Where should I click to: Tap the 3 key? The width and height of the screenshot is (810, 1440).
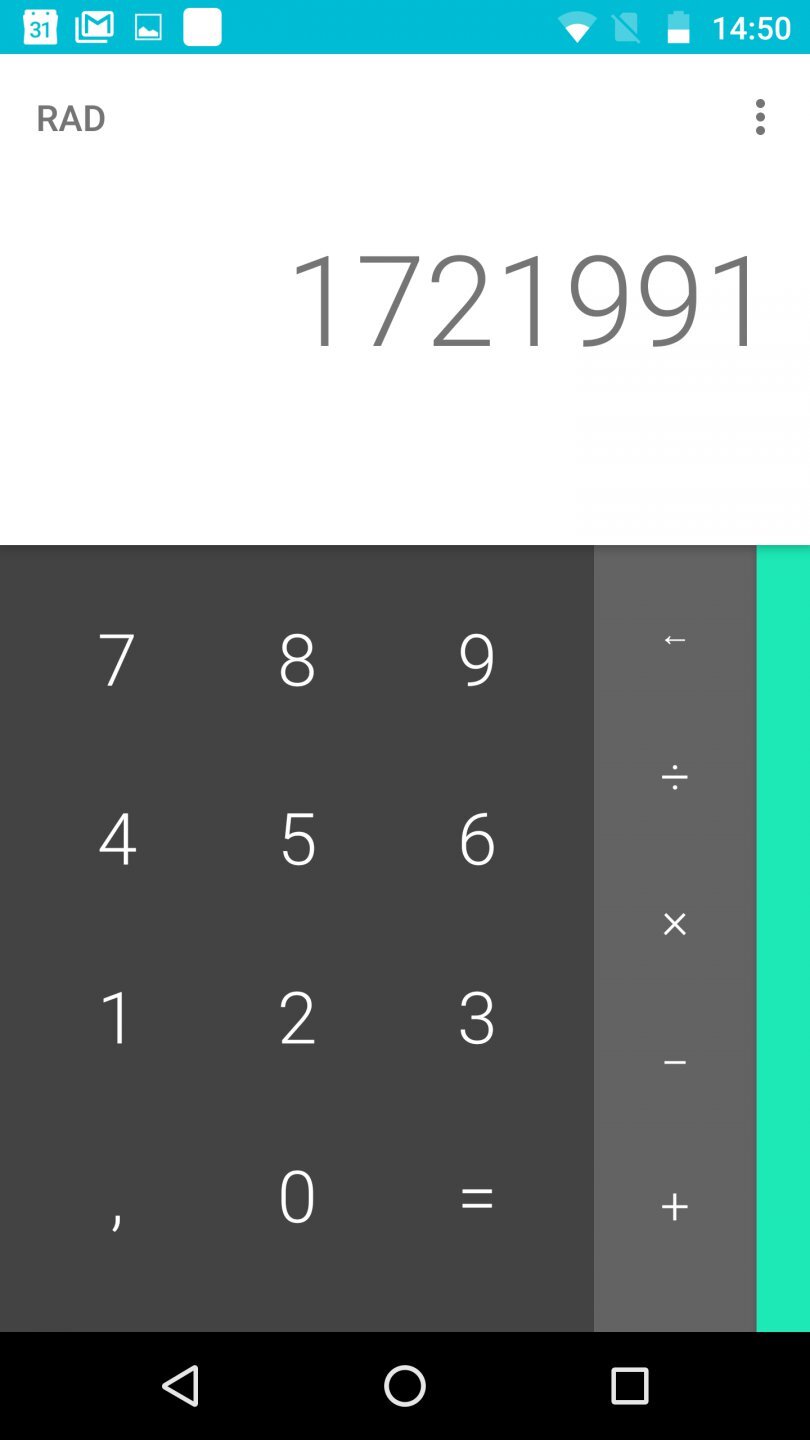point(477,1018)
